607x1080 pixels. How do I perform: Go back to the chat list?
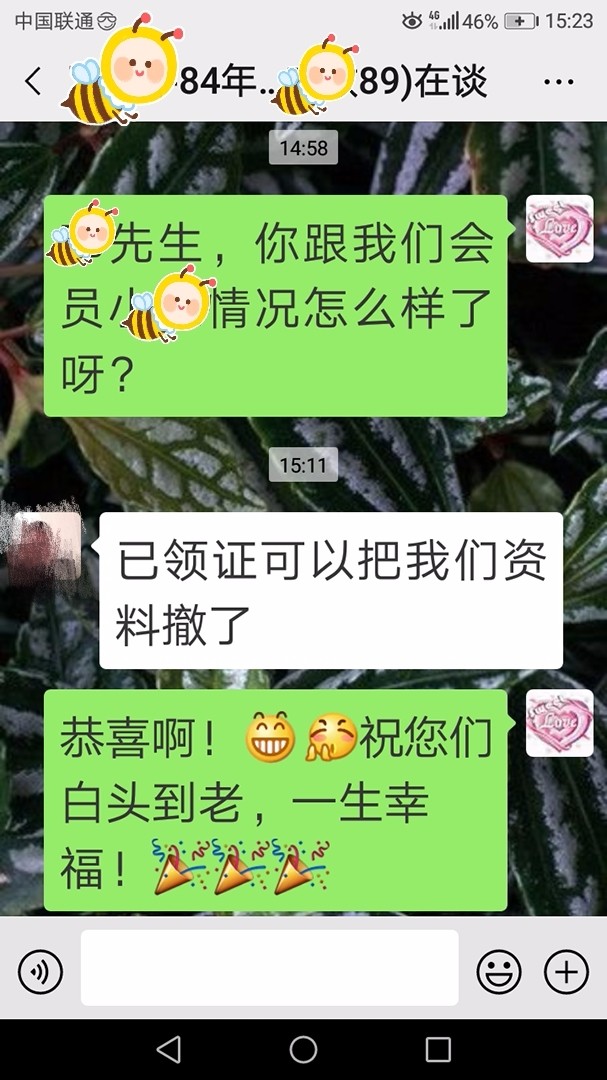[33, 82]
